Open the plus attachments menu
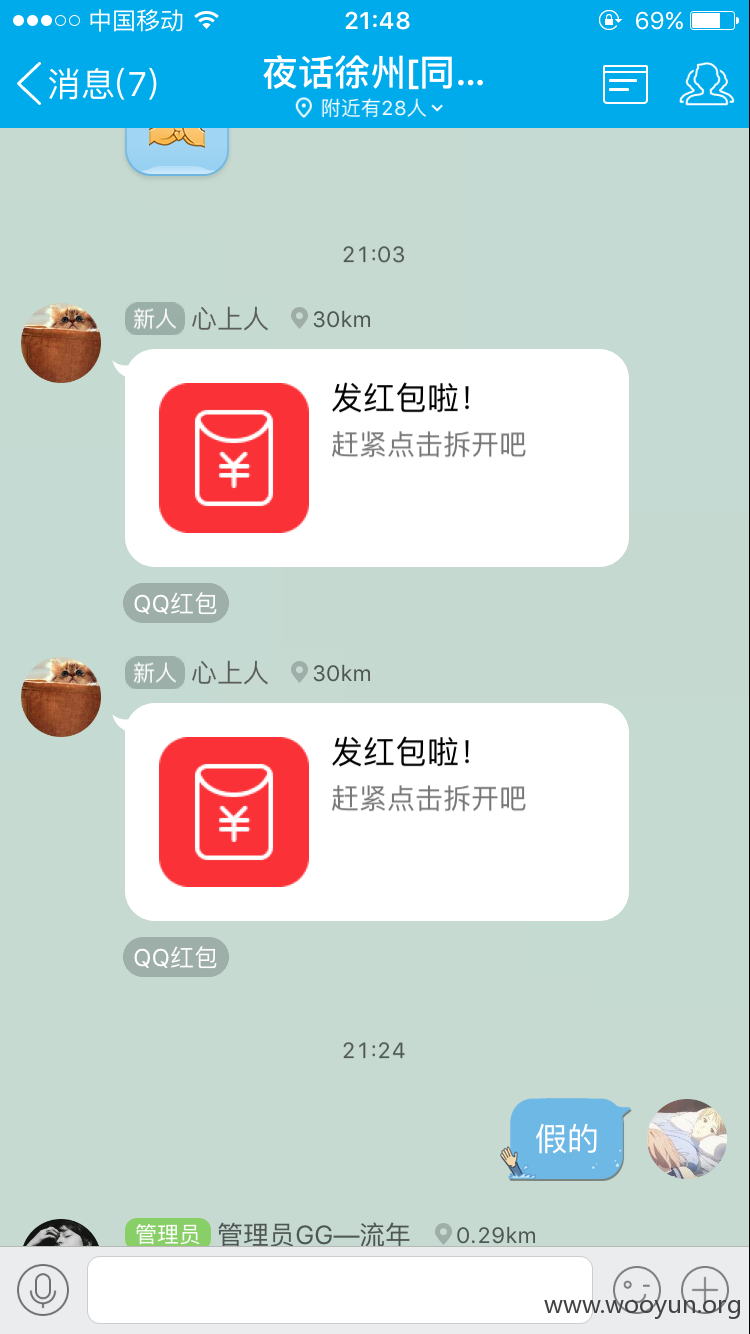Image resolution: width=750 pixels, height=1334 pixels. click(705, 1290)
